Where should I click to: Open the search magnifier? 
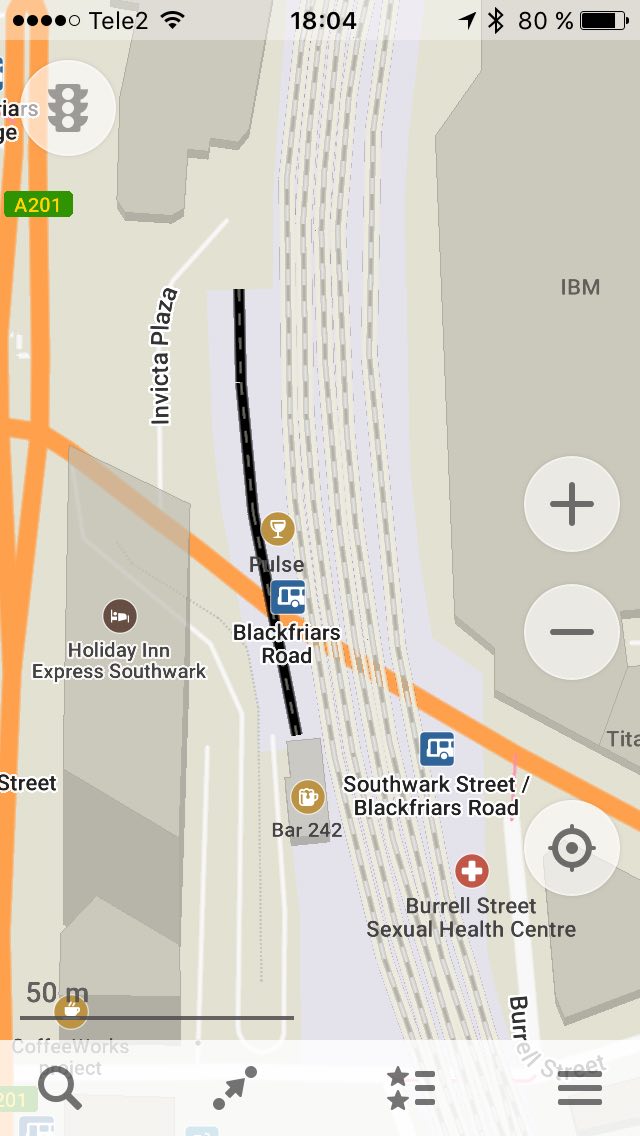[x=59, y=1089]
